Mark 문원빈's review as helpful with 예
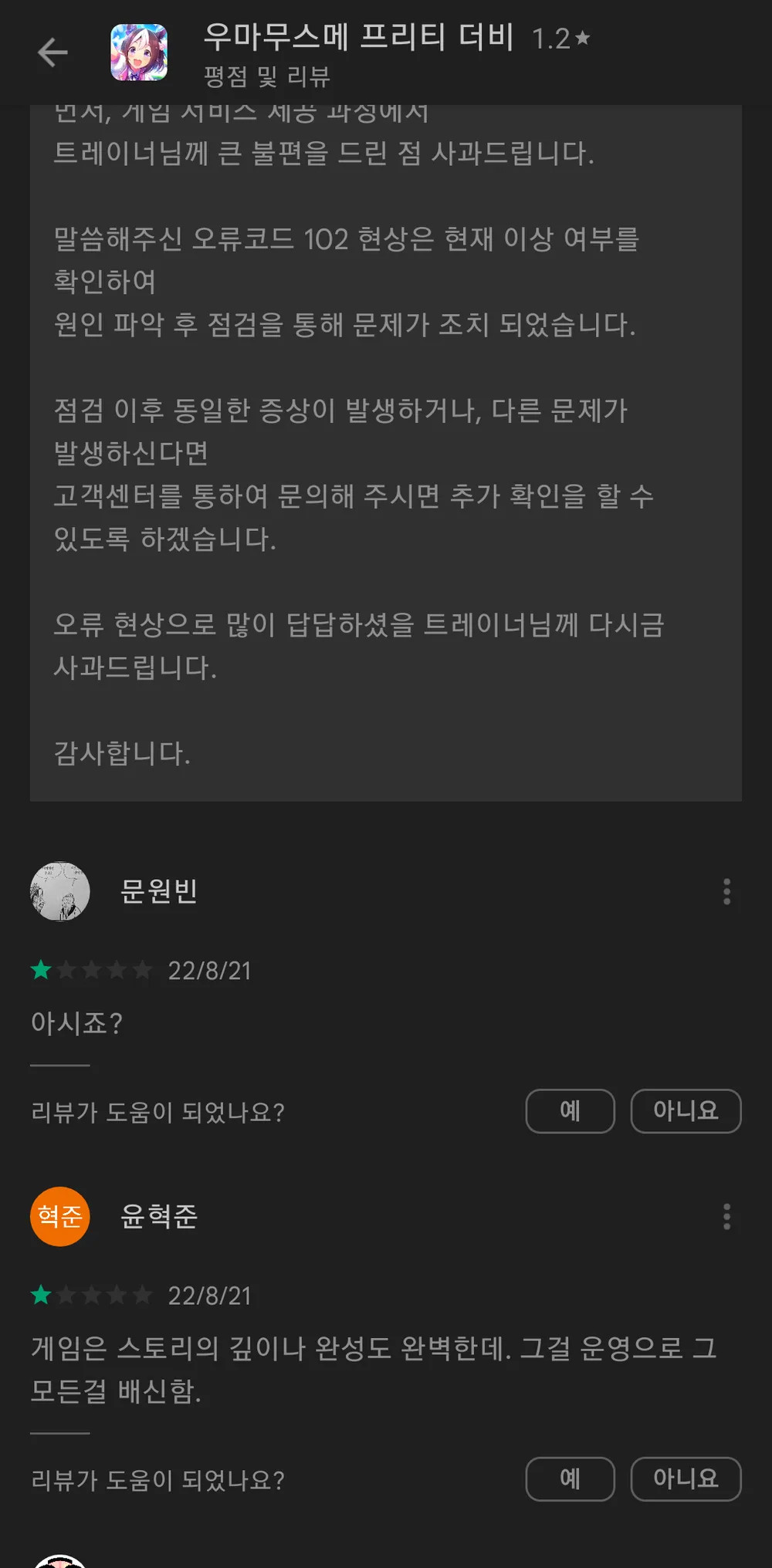The width and height of the screenshot is (772, 1568). tap(570, 1110)
